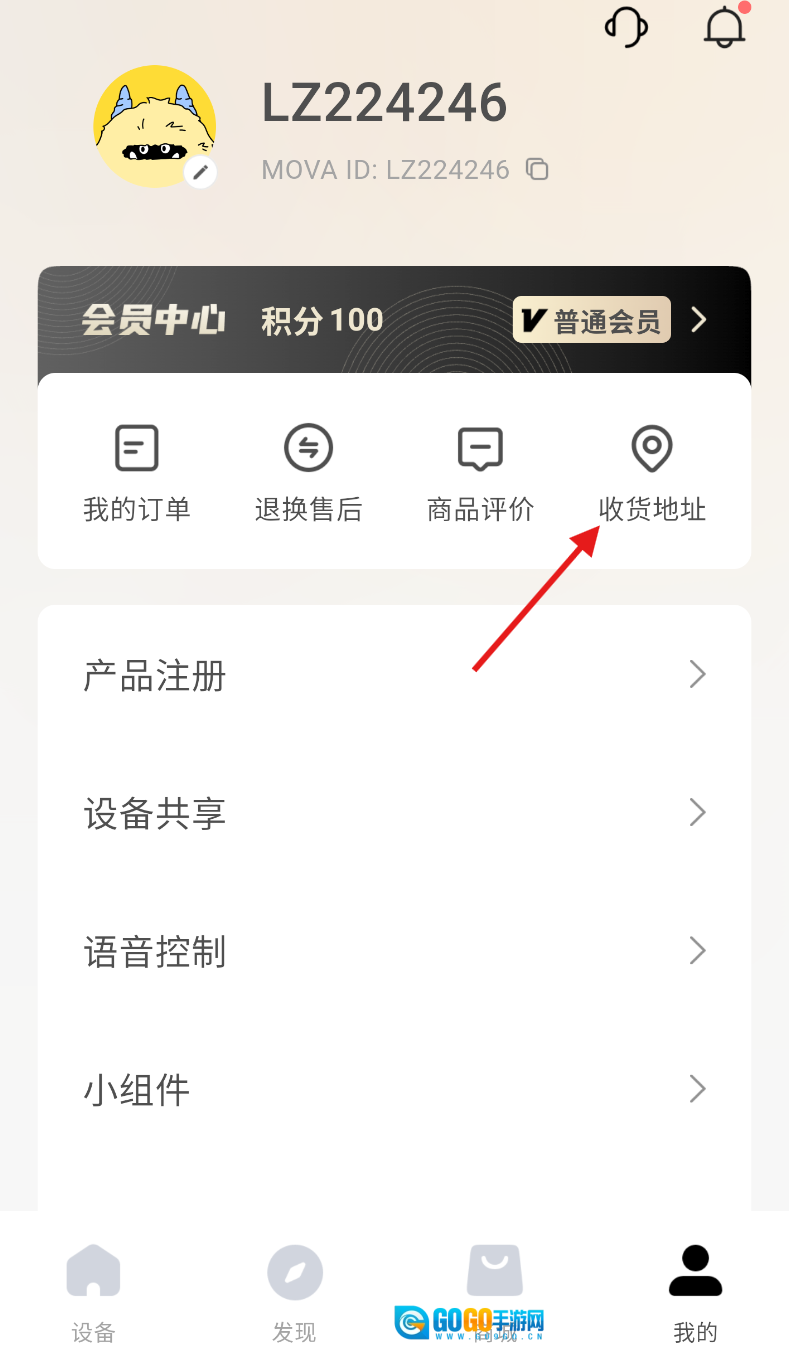This screenshot has height=1350, width=789.
Task: Open the 小组件 row
Action: pyautogui.click(x=394, y=1089)
